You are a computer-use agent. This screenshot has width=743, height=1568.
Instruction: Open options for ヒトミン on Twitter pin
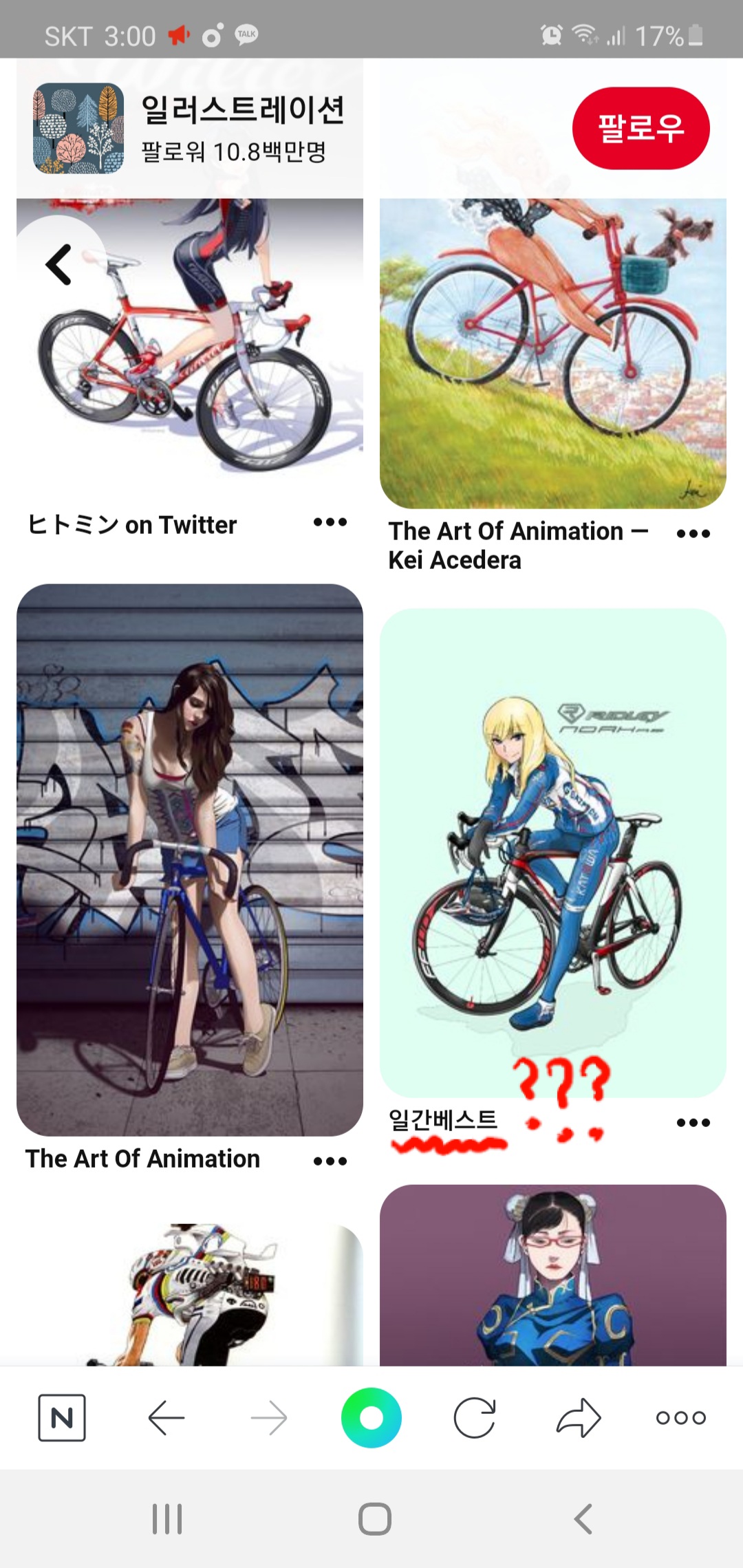click(x=330, y=522)
